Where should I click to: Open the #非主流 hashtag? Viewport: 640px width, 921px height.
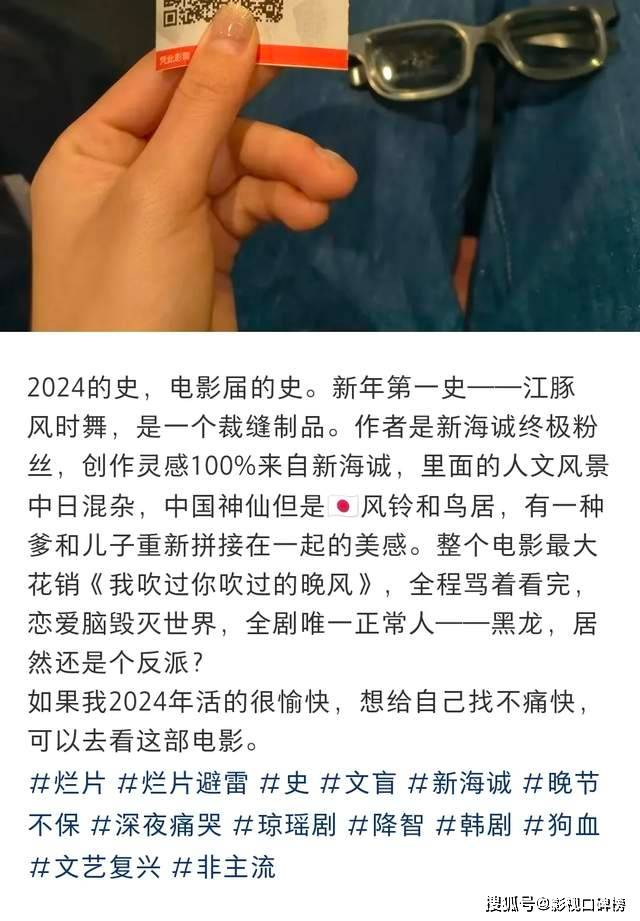(x=223, y=867)
